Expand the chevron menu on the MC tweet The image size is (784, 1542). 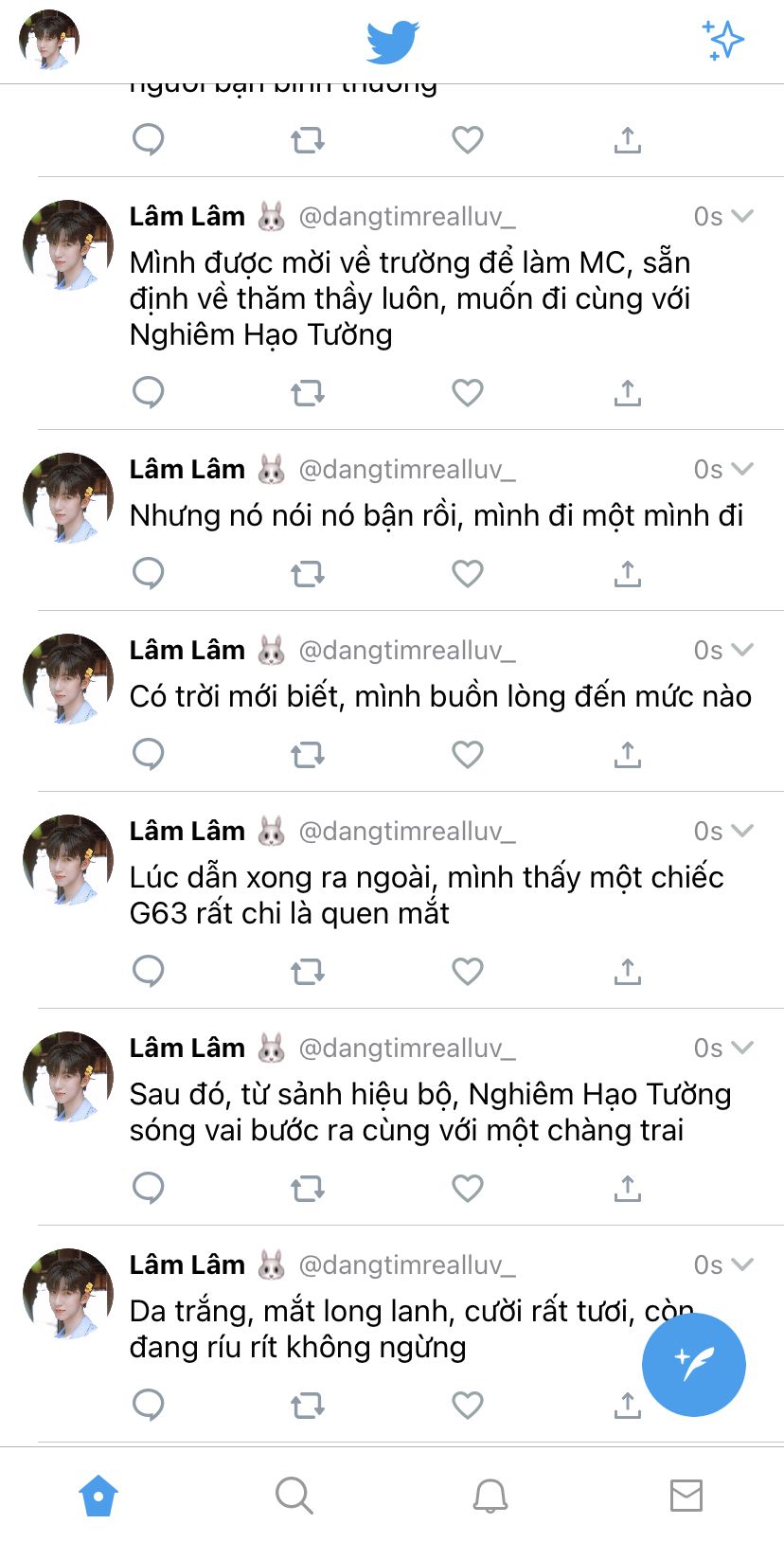(x=742, y=216)
